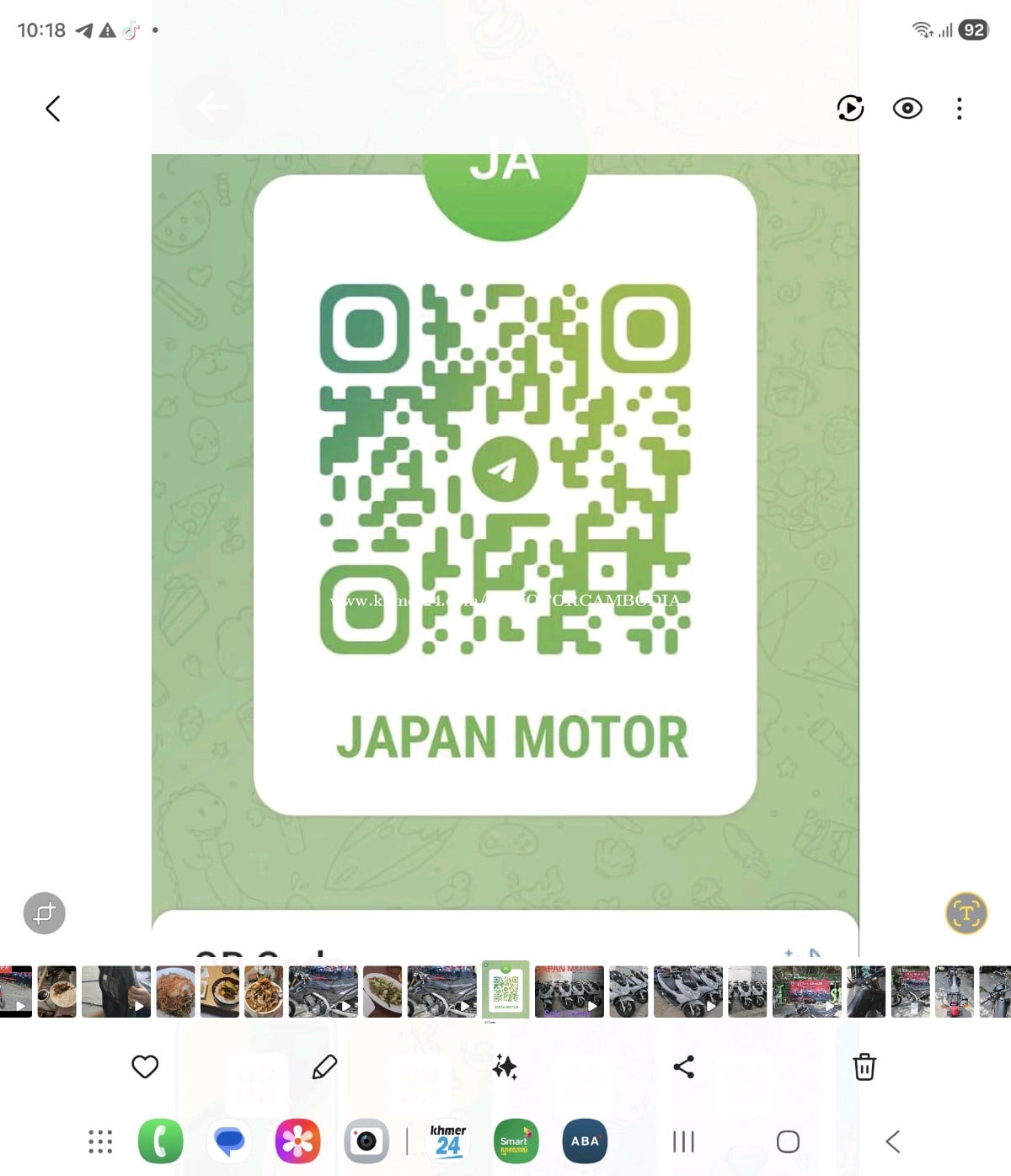Image resolution: width=1011 pixels, height=1176 pixels.
Task: Open the all apps grid
Action: point(100,1141)
